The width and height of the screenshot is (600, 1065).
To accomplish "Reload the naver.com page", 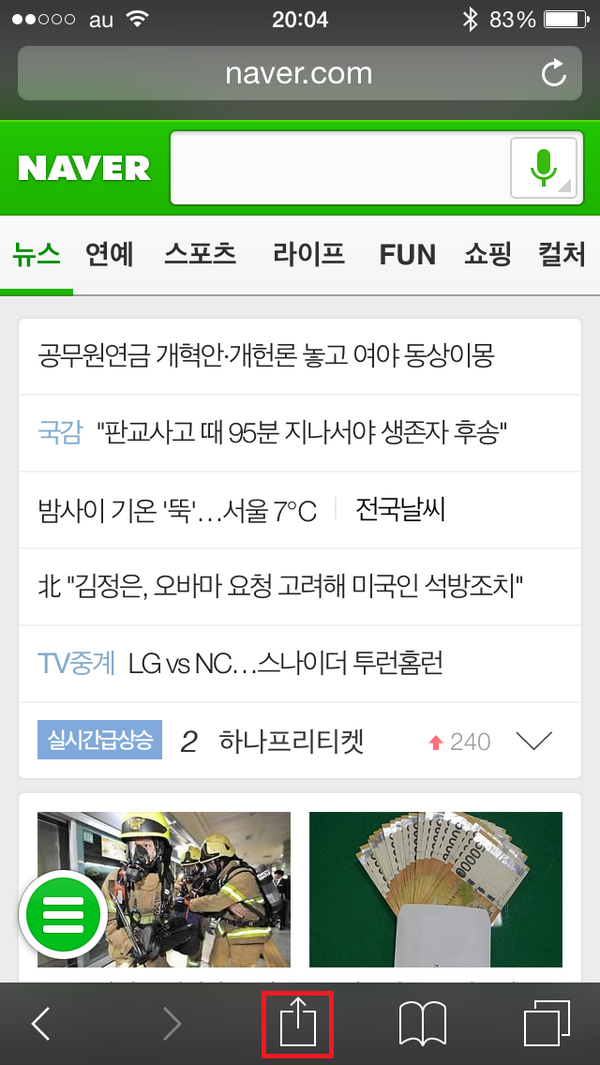I will 552,73.
